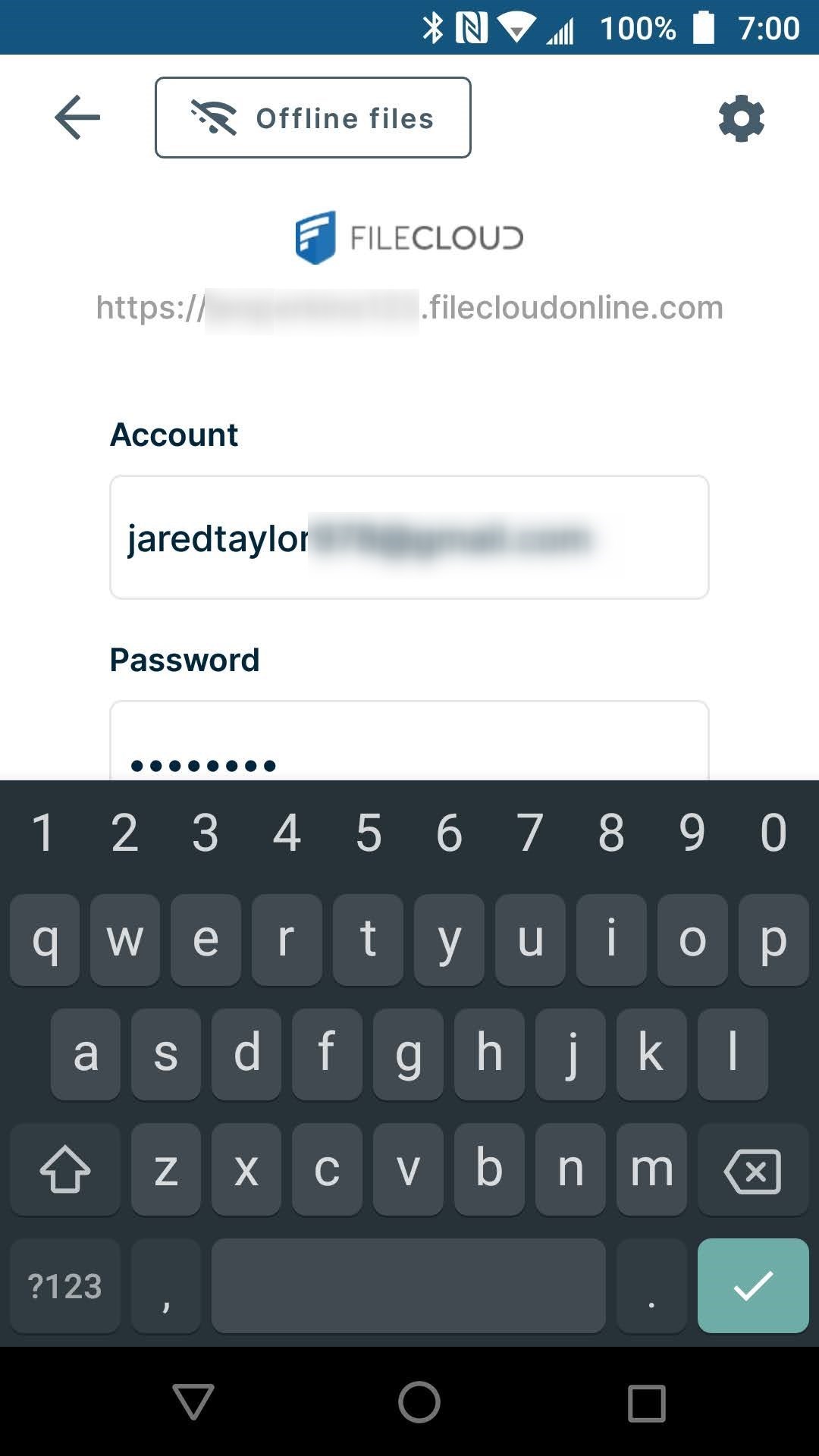Tap the green checkmark key to submit
The height and width of the screenshot is (1456, 819).
click(x=753, y=1285)
